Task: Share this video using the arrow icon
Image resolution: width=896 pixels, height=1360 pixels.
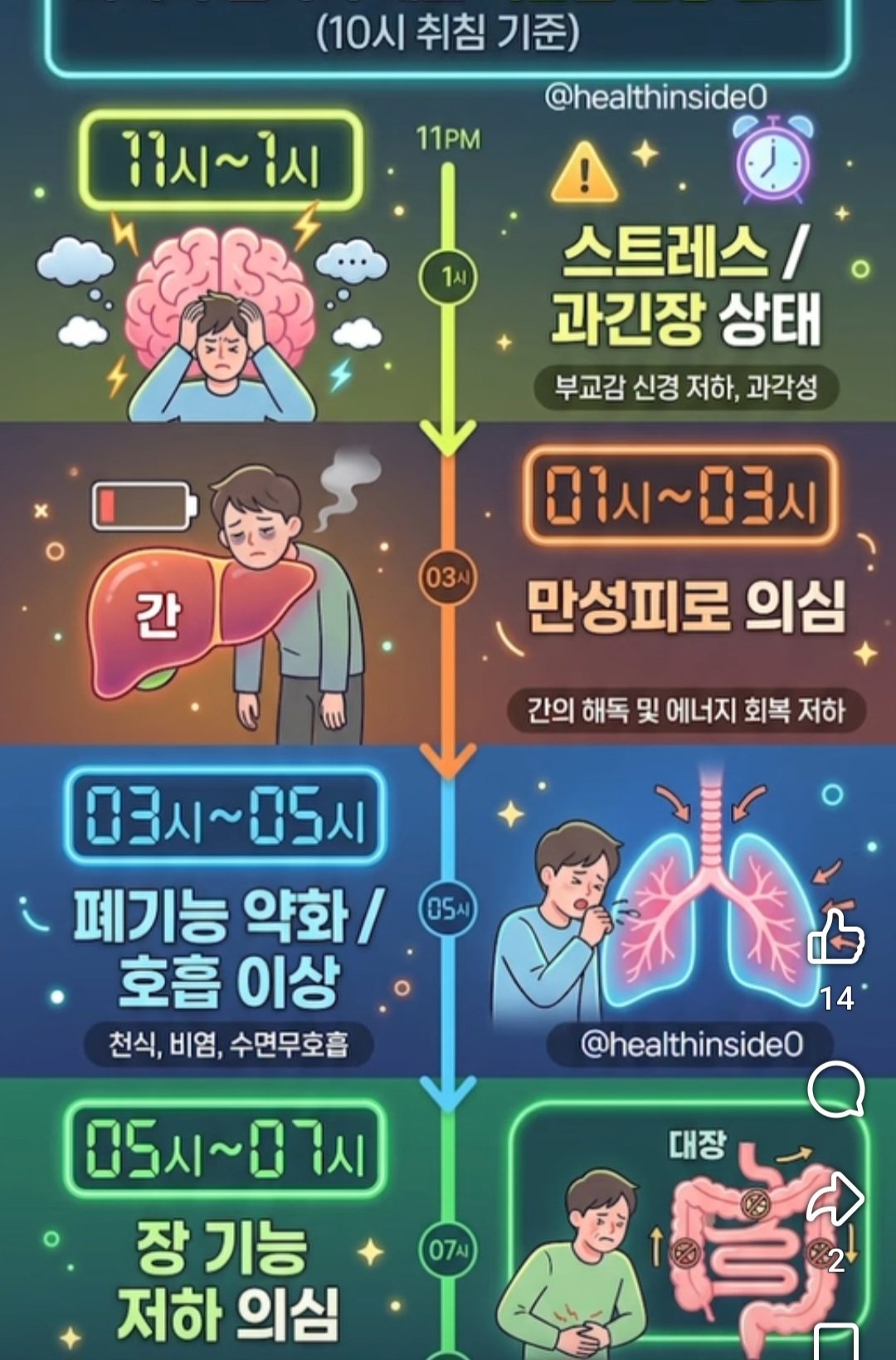Action: [835, 1199]
